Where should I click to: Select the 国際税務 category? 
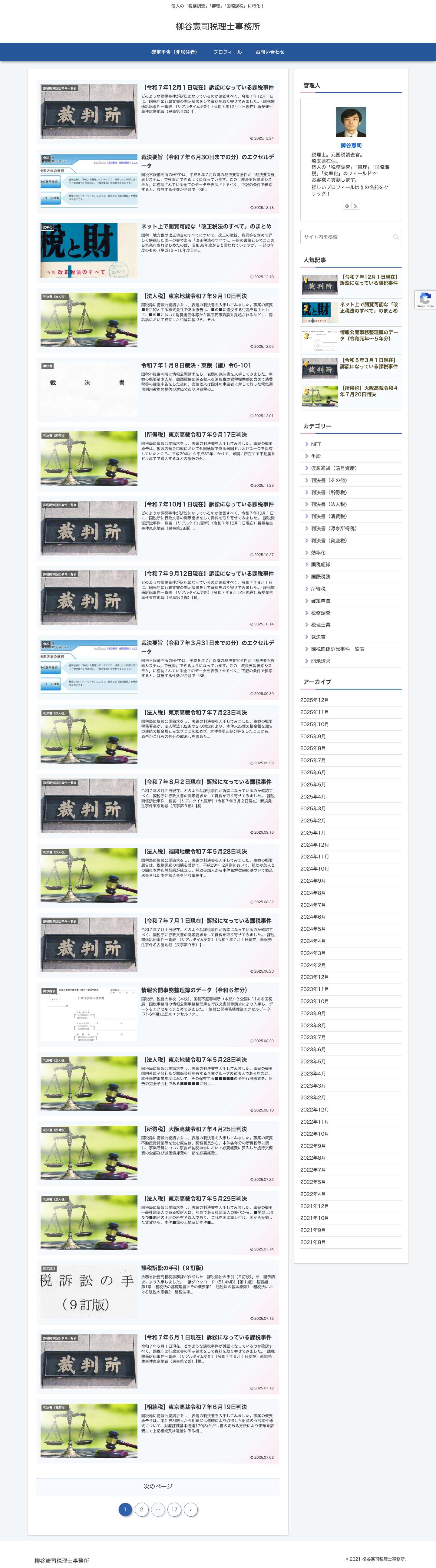click(321, 576)
